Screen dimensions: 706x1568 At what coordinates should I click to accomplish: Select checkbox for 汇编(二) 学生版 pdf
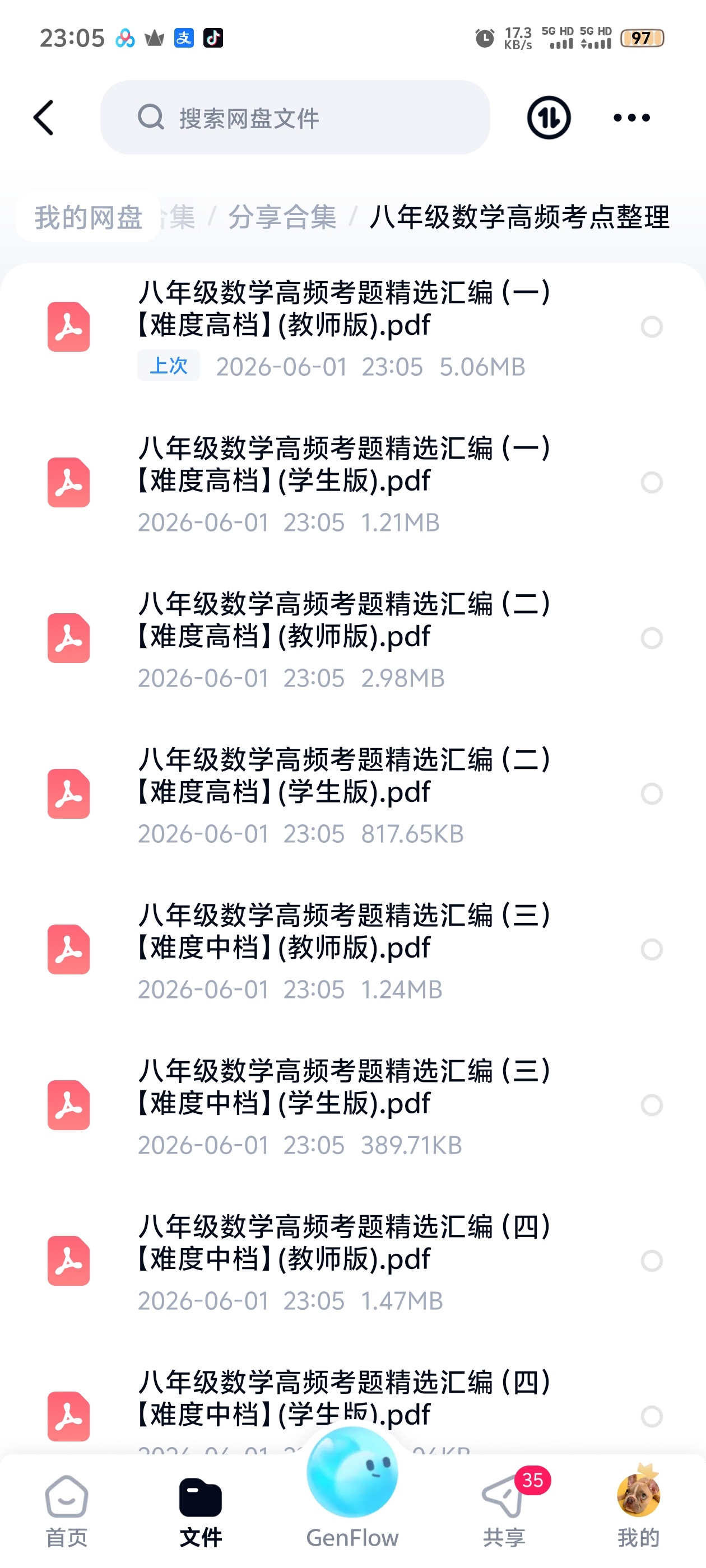click(x=651, y=794)
